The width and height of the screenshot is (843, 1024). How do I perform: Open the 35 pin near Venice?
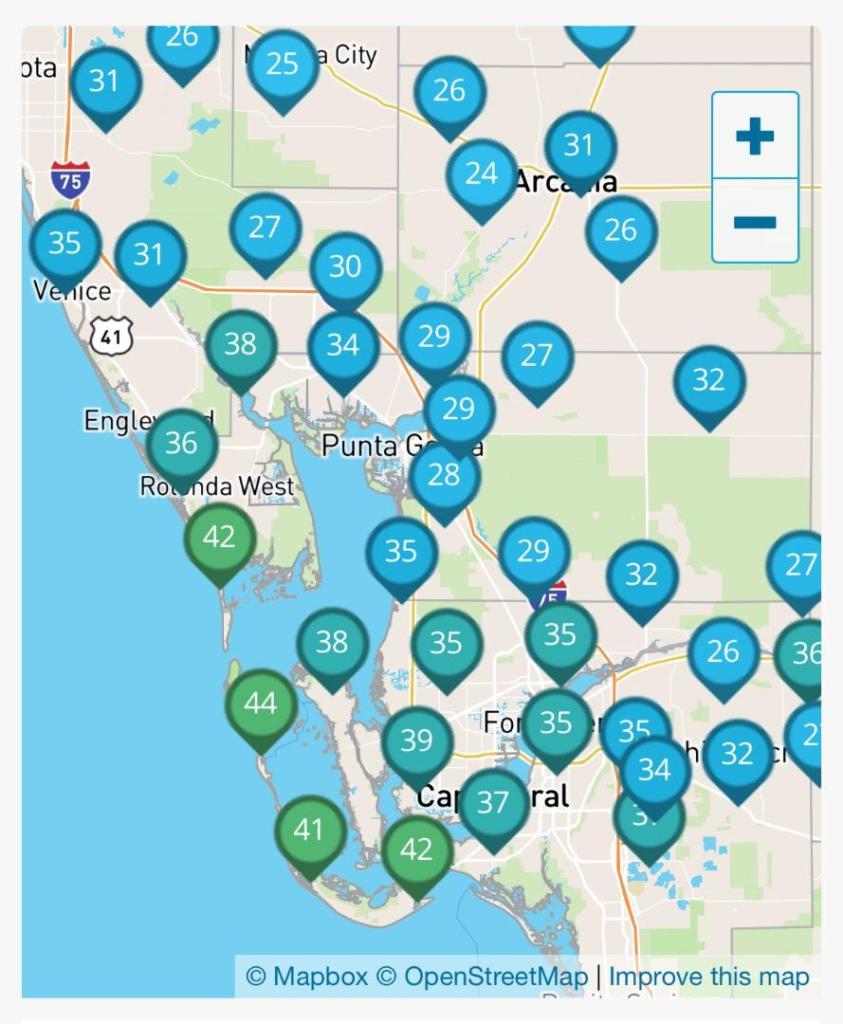click(65, 244)
